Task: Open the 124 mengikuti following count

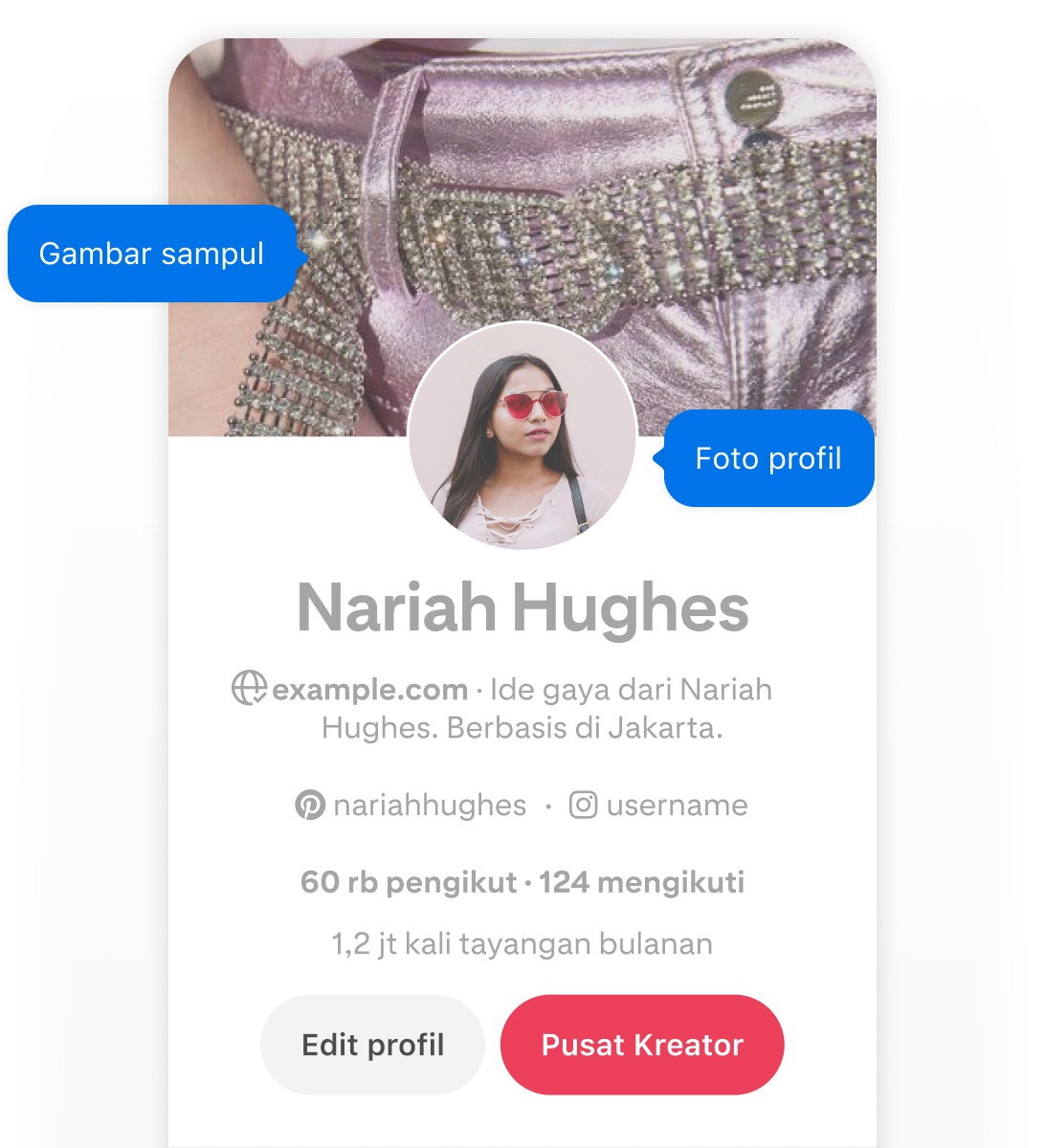Action: click(x=643, y=883)
